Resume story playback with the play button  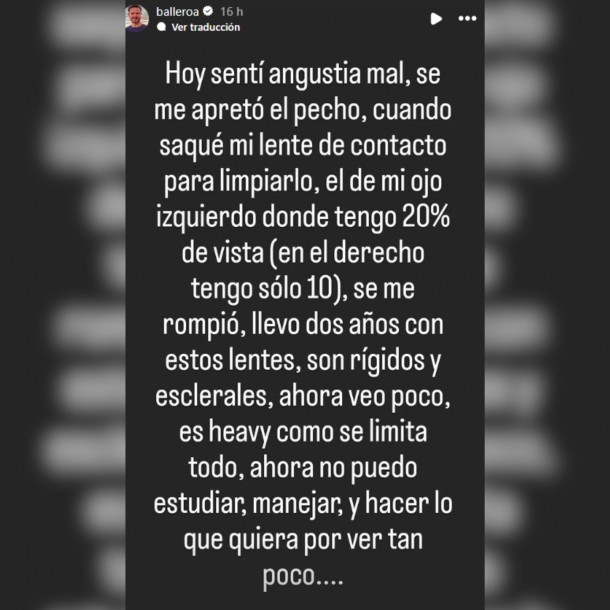pyautogui.click(x=436, y=18)
